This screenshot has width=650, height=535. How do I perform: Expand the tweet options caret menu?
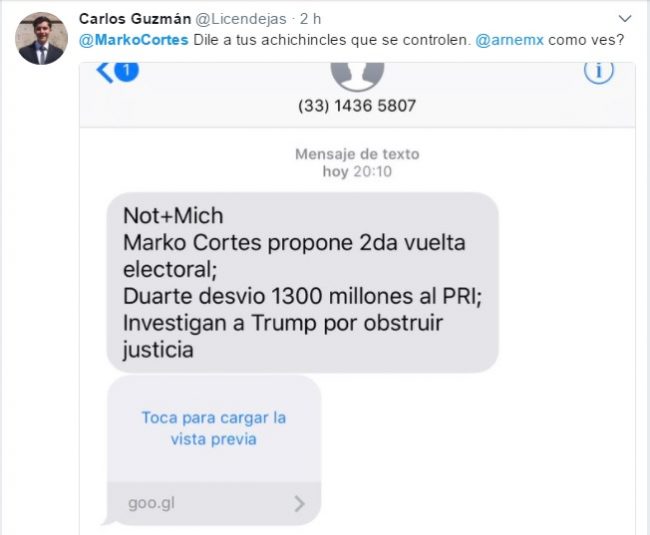coord(625,19)
